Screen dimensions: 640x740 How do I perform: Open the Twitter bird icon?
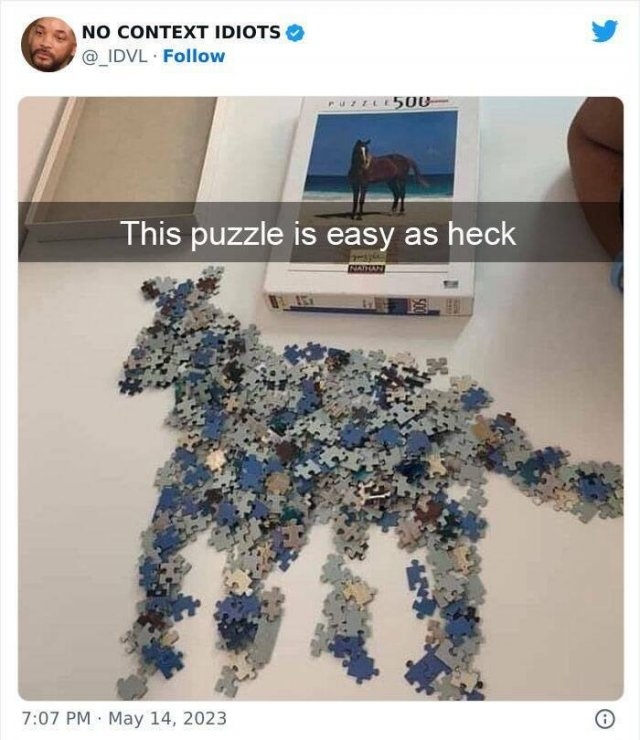coord(604,31)
